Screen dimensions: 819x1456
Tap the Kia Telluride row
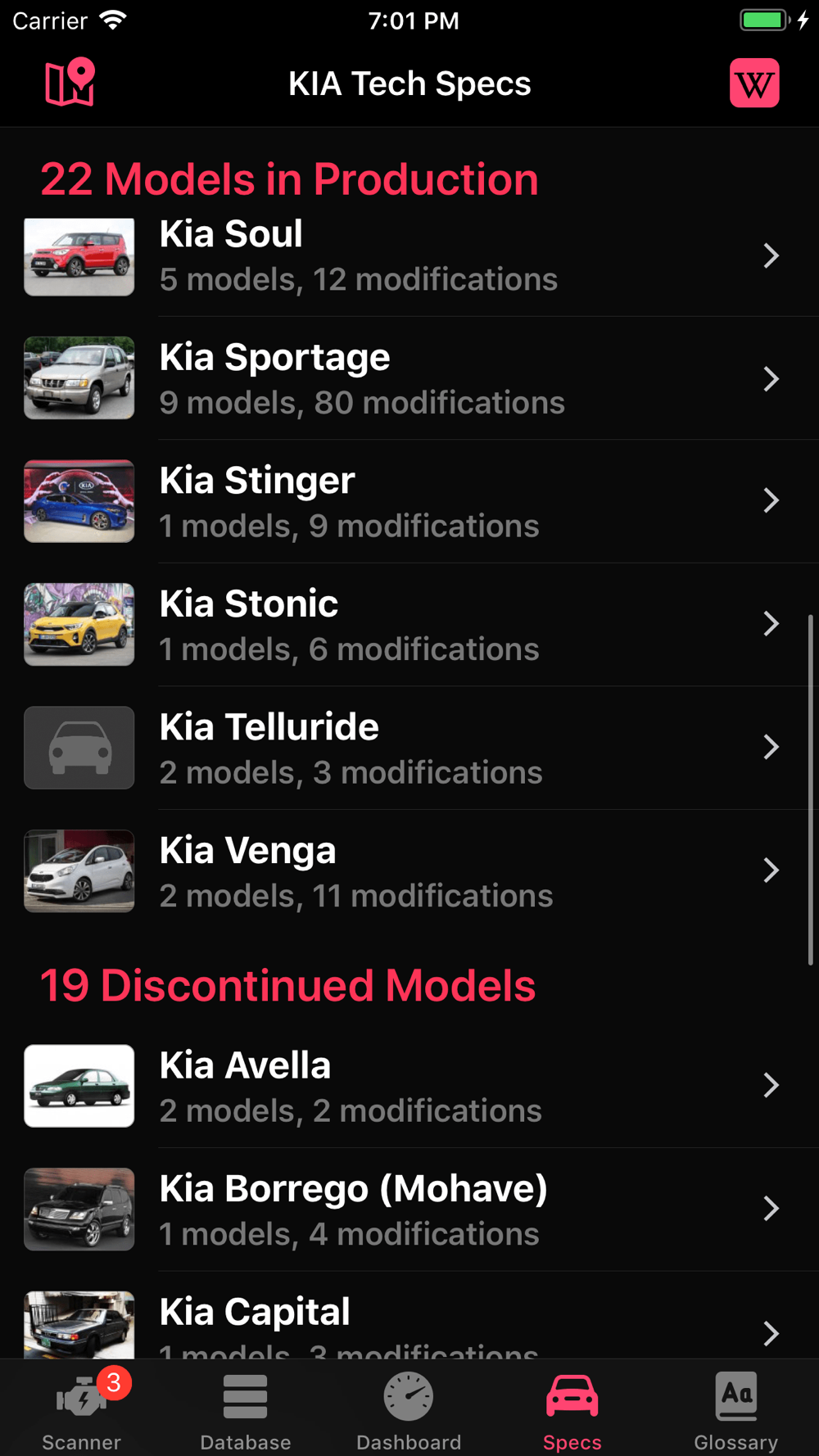pyautogui.click(x=409, y=748)
